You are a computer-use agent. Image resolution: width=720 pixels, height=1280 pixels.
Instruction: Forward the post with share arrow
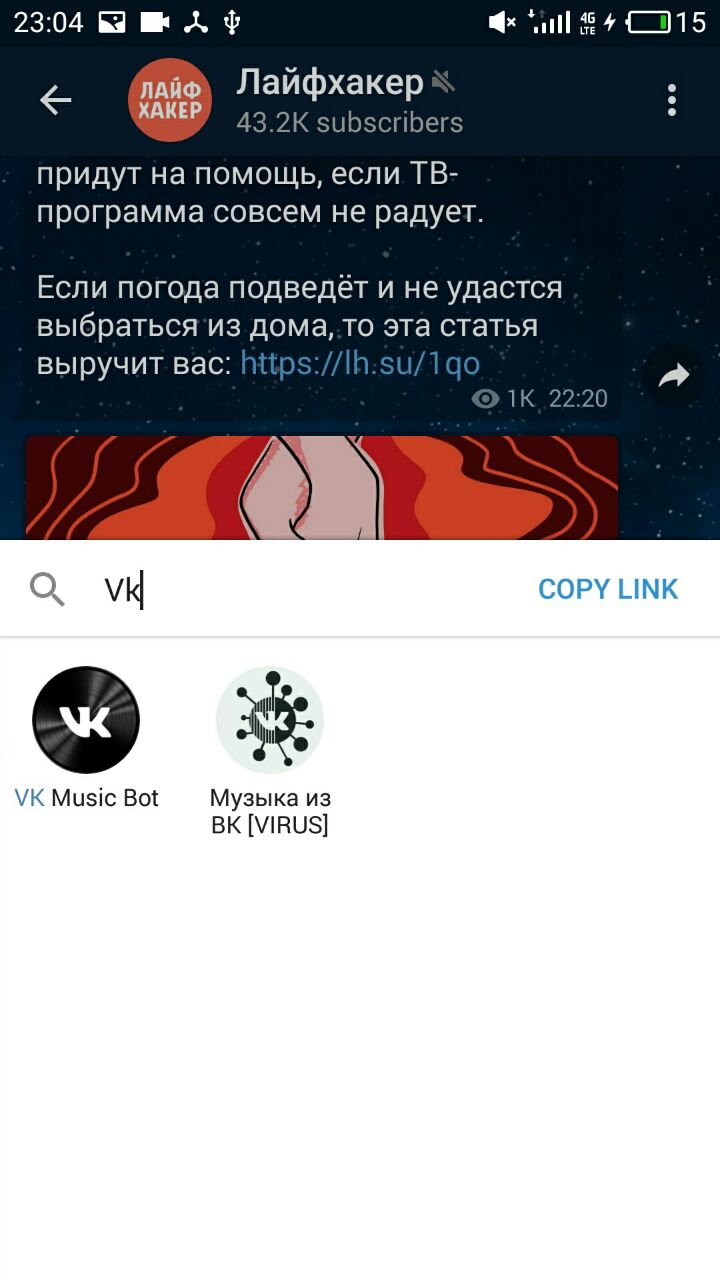[x=674, y=376]
